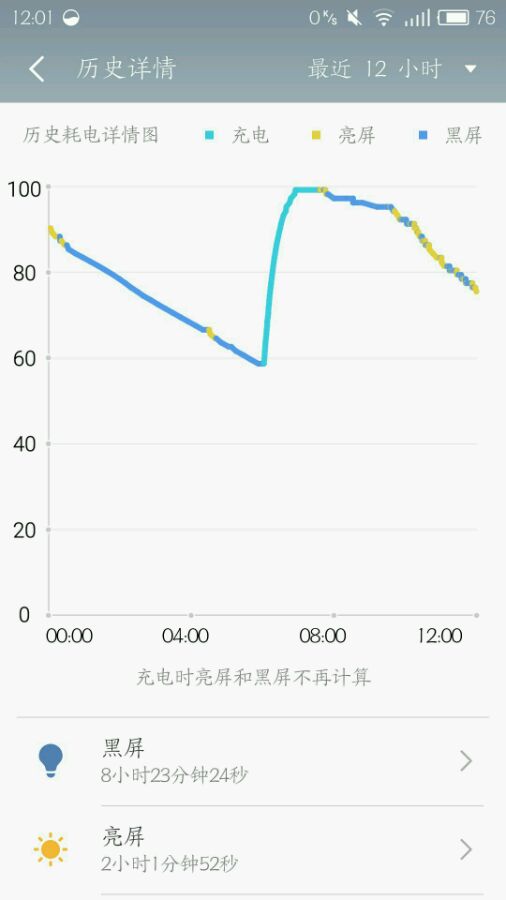
Task: Open the 最近 12 小时 time range dropdown
Action: point(392,69)
